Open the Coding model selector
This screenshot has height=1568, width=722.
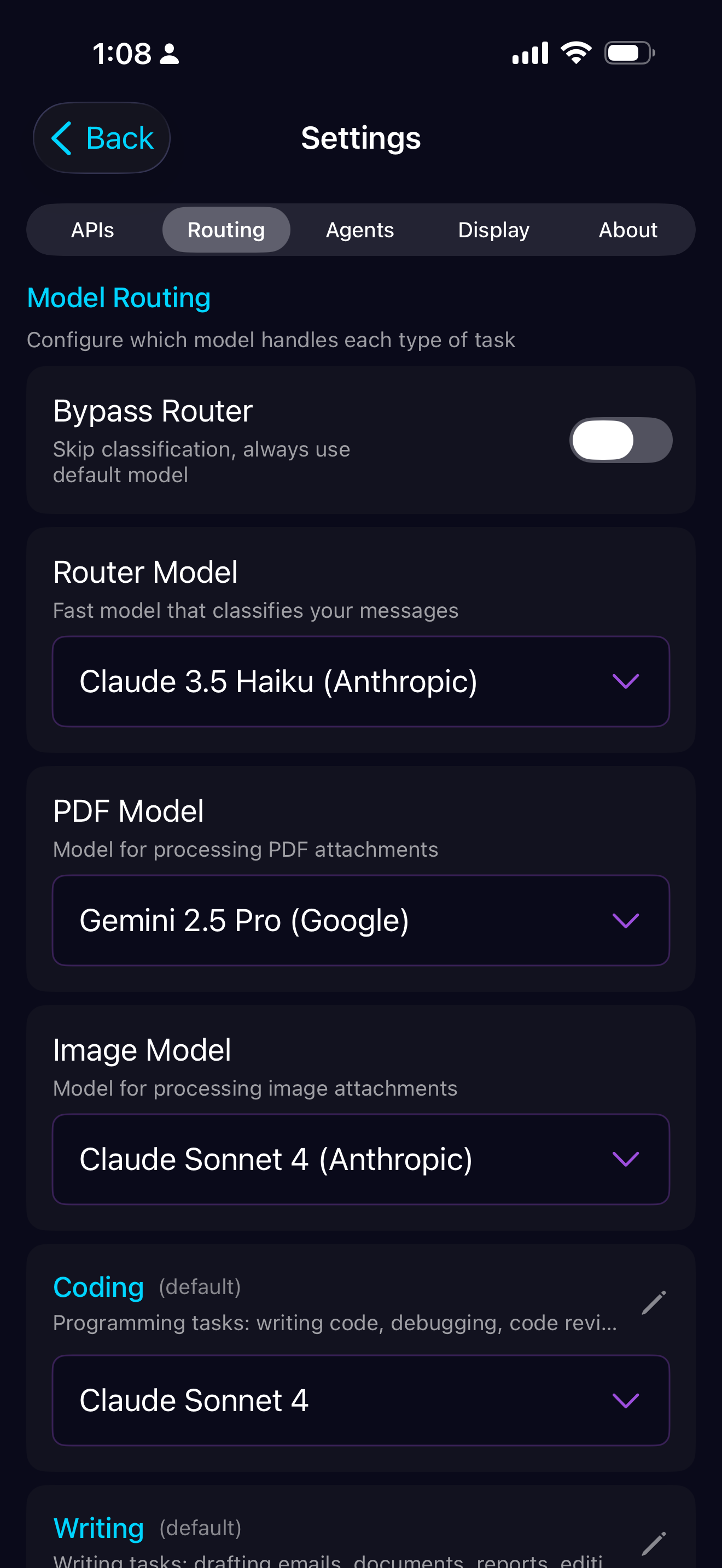(x=360, y=1400)
